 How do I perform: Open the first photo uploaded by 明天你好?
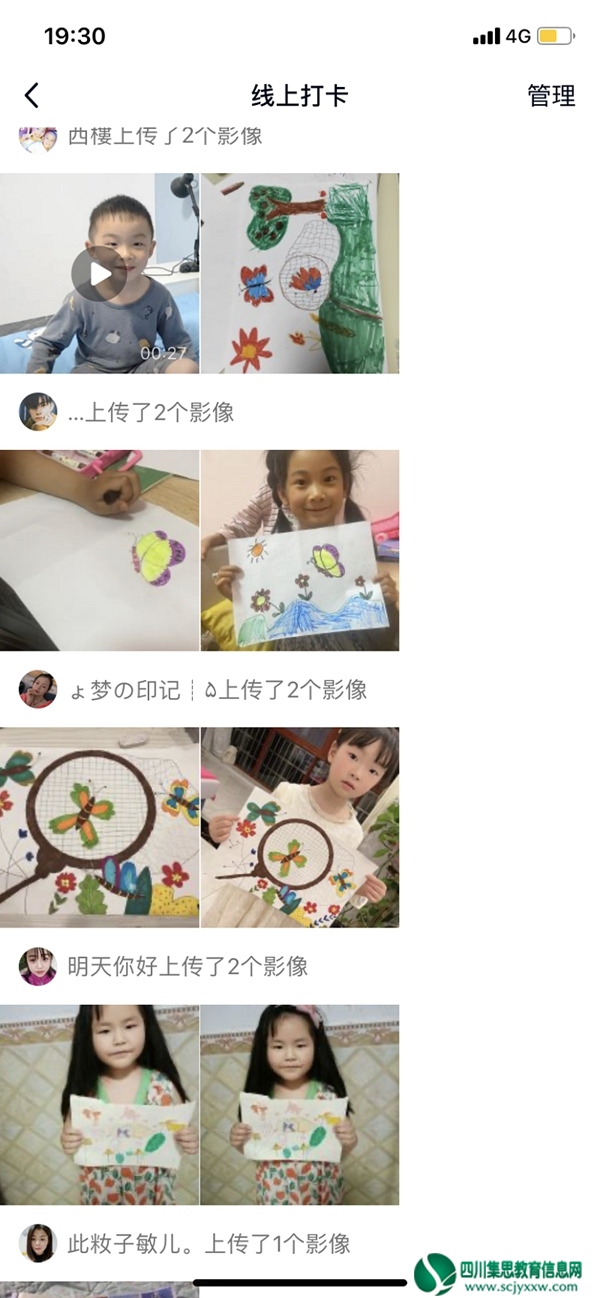[99, 1104]
